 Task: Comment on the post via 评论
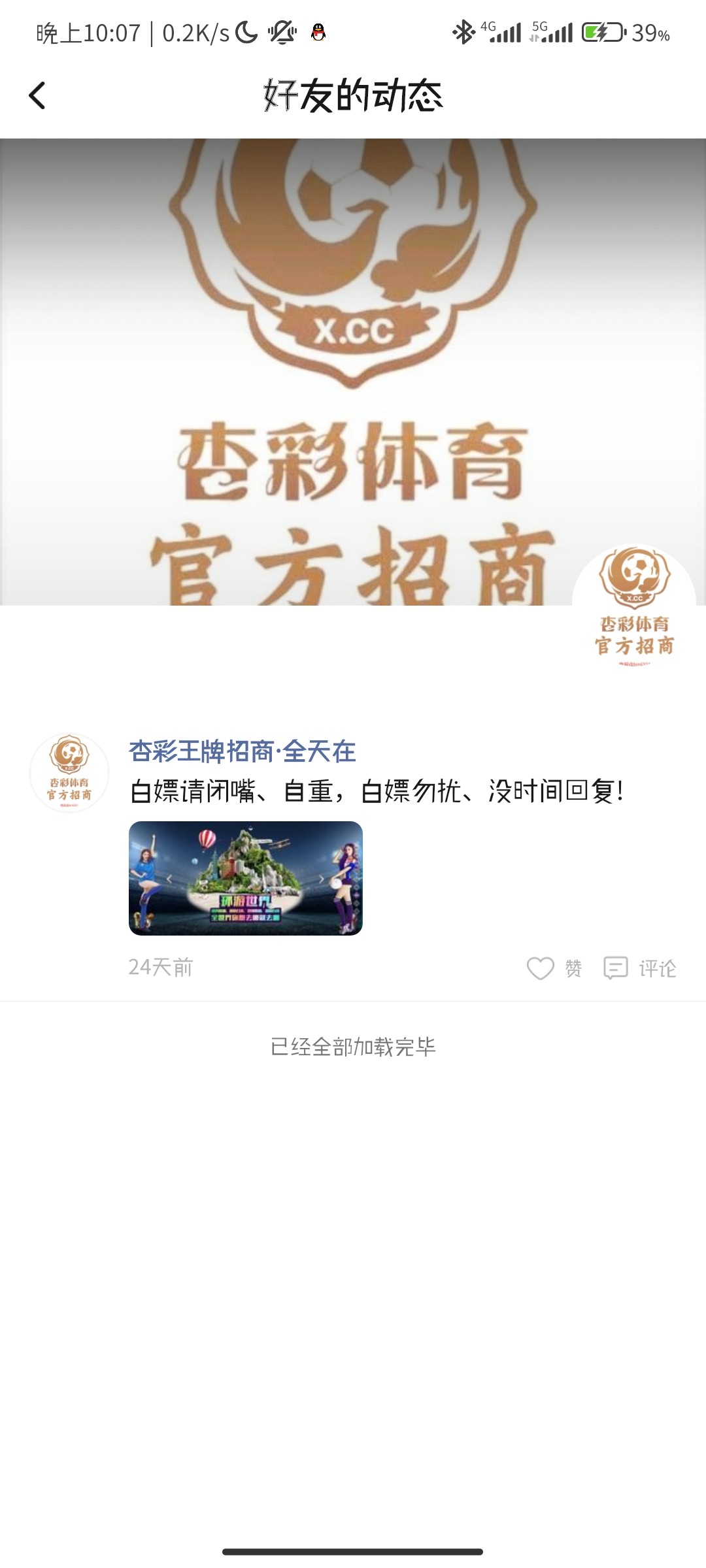639,968
